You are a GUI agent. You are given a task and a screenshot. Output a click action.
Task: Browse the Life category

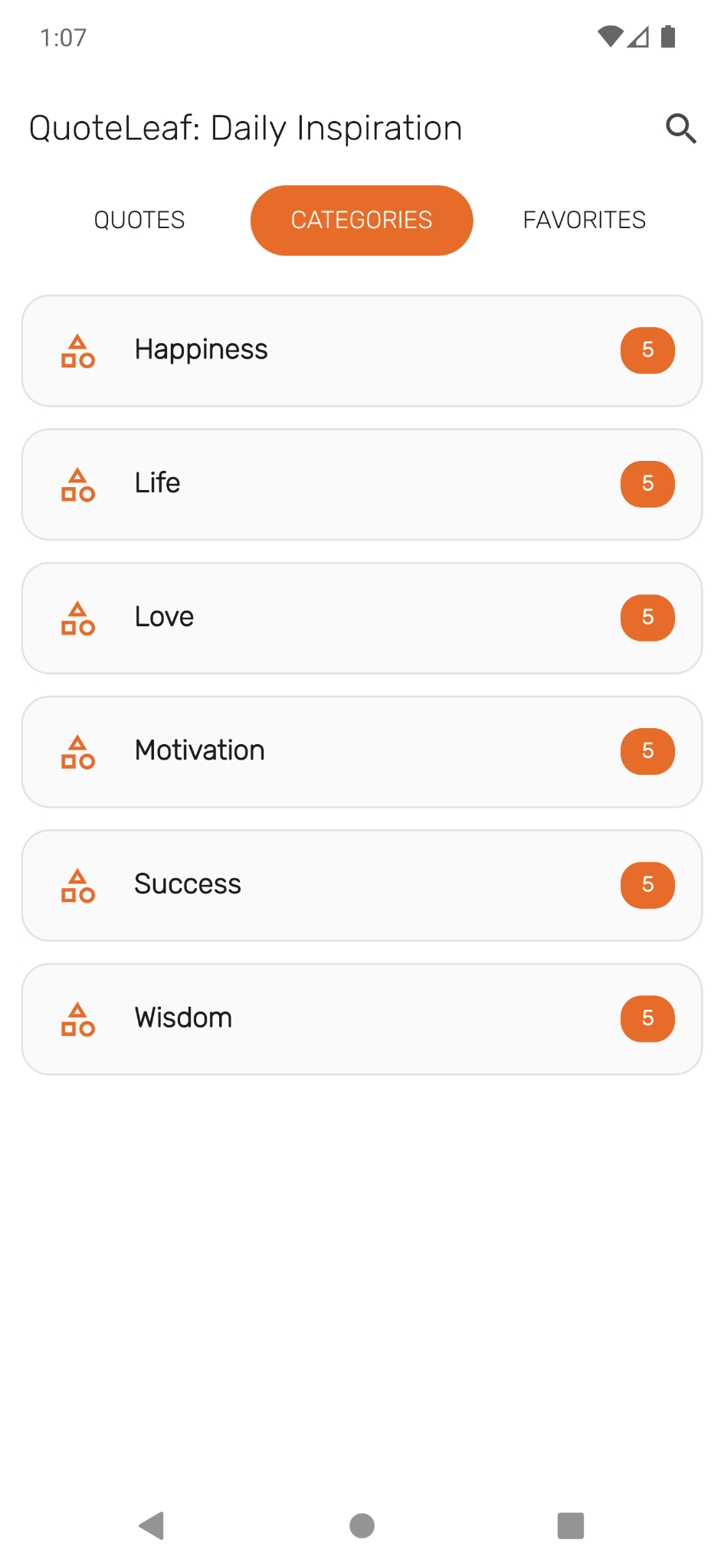click(x=362, y=484)
